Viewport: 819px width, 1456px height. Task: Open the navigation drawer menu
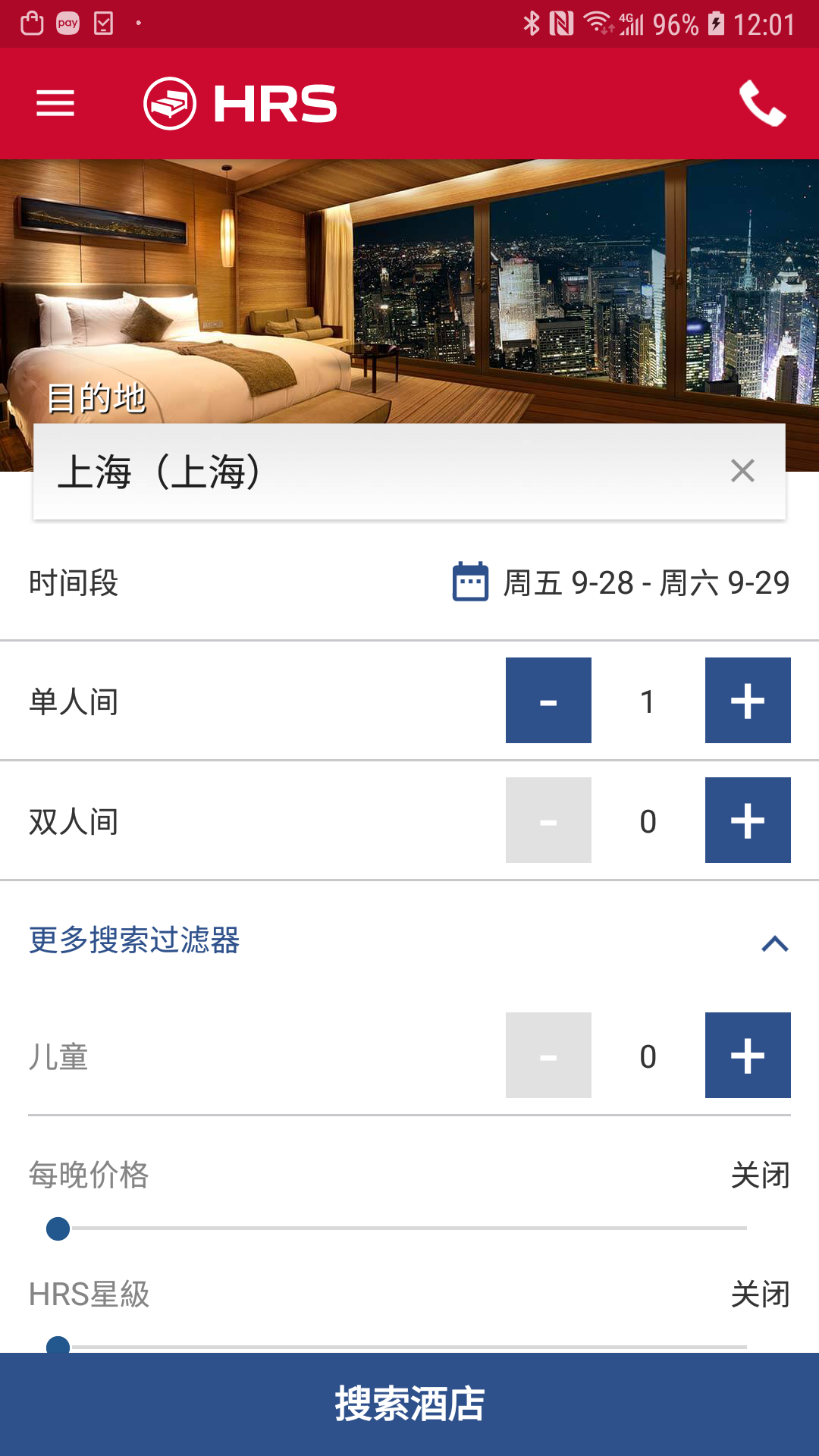click(x=55, y=103)
